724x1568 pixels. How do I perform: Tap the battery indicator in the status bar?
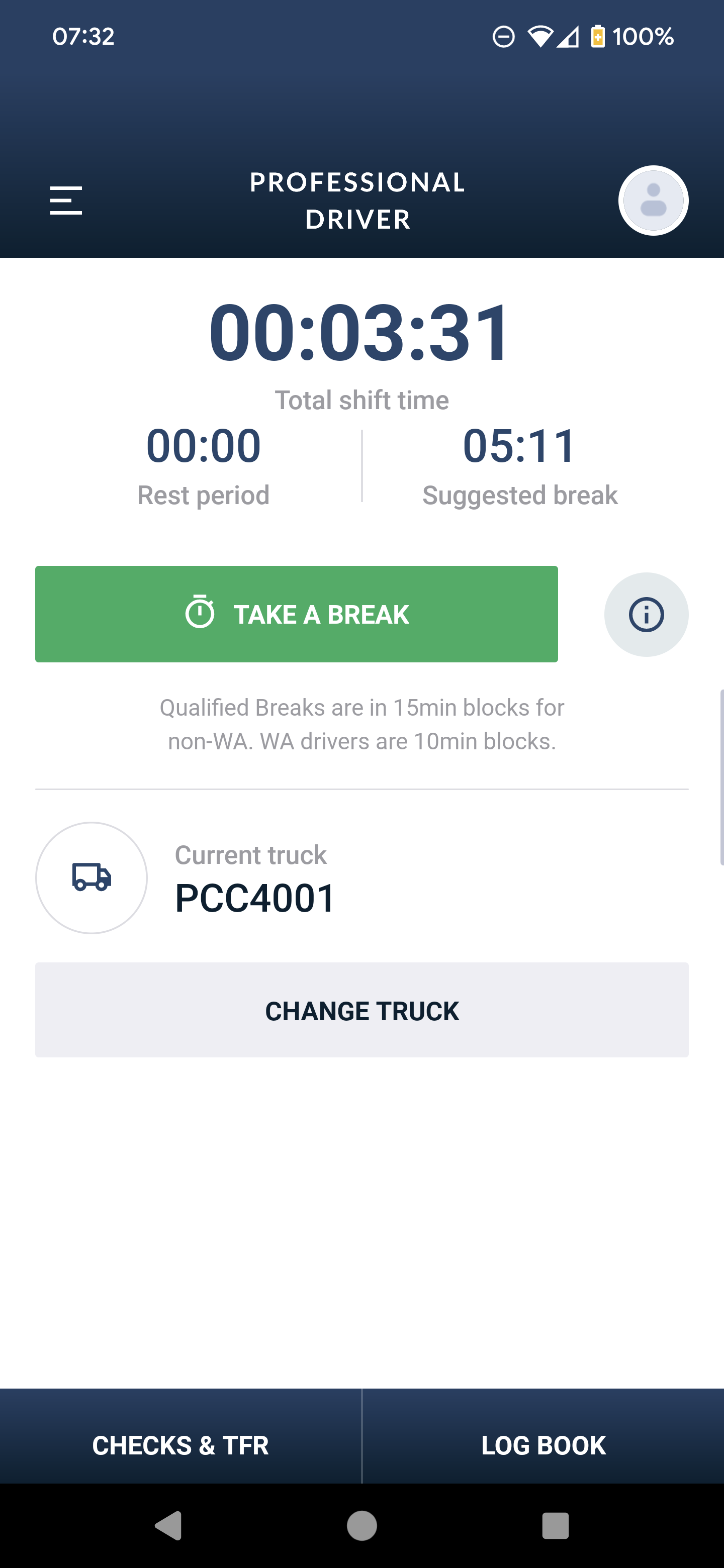click(599, 37)
